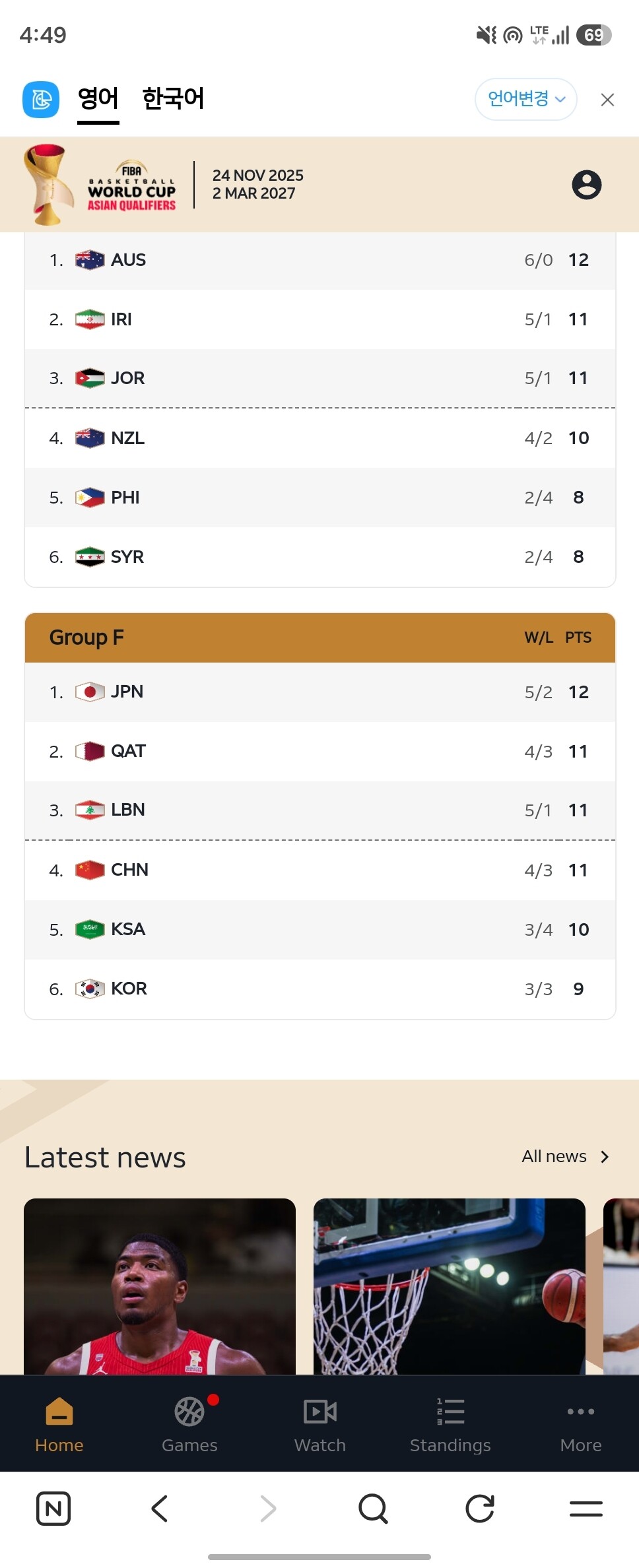Tap the Home tab
639x1568 pixels.
click(x=59, y=1425)
